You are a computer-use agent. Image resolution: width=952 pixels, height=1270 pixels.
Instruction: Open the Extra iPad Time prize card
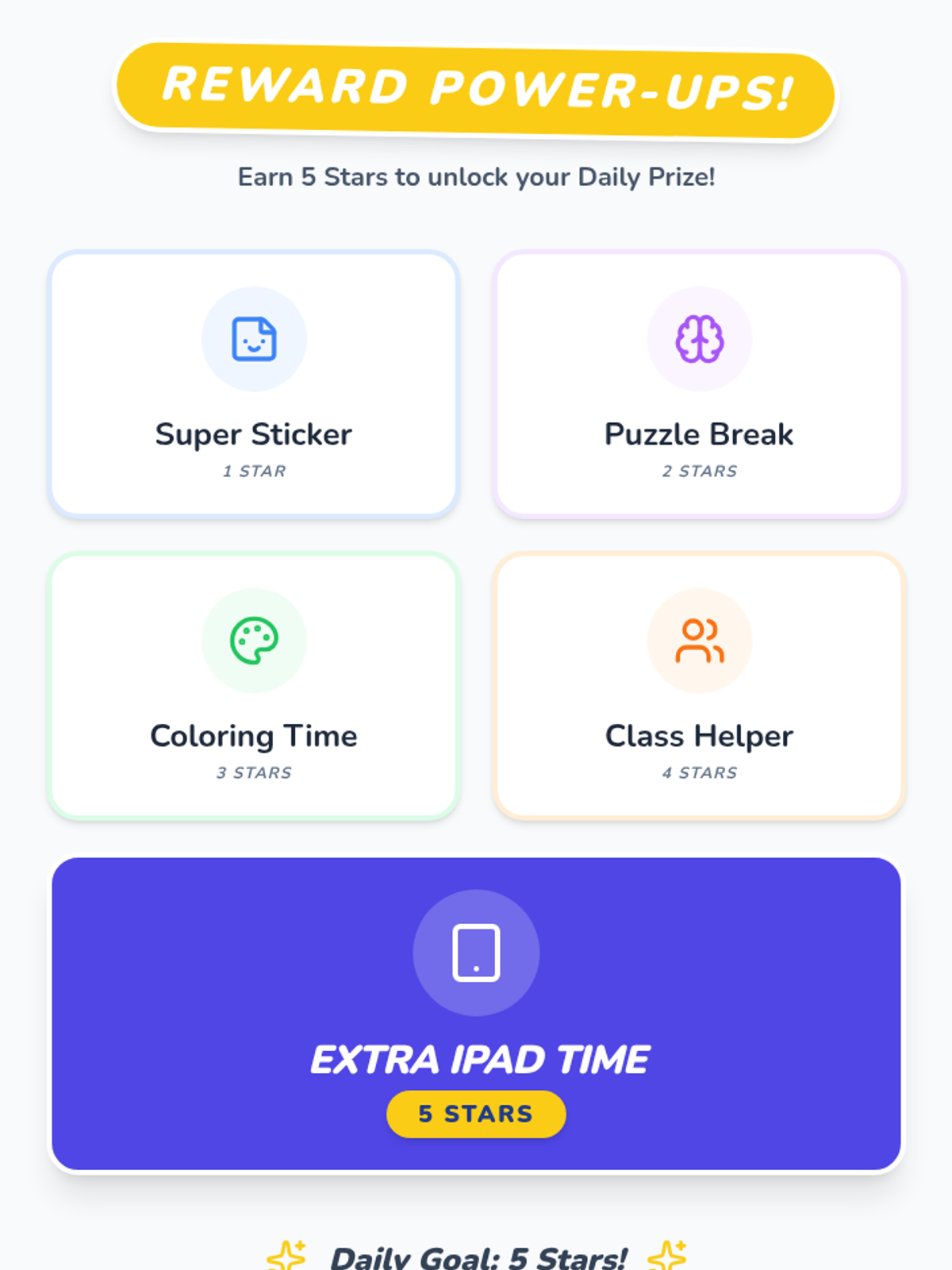(476, 1014)
